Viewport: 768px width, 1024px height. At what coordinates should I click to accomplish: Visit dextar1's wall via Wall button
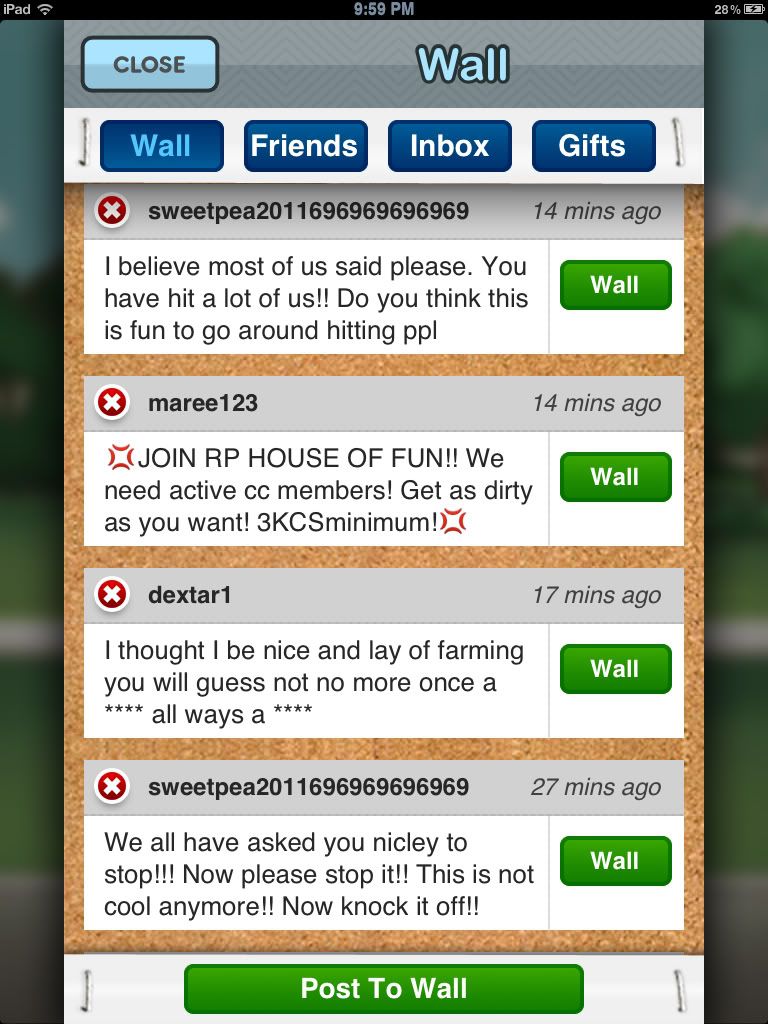point(615,669)
